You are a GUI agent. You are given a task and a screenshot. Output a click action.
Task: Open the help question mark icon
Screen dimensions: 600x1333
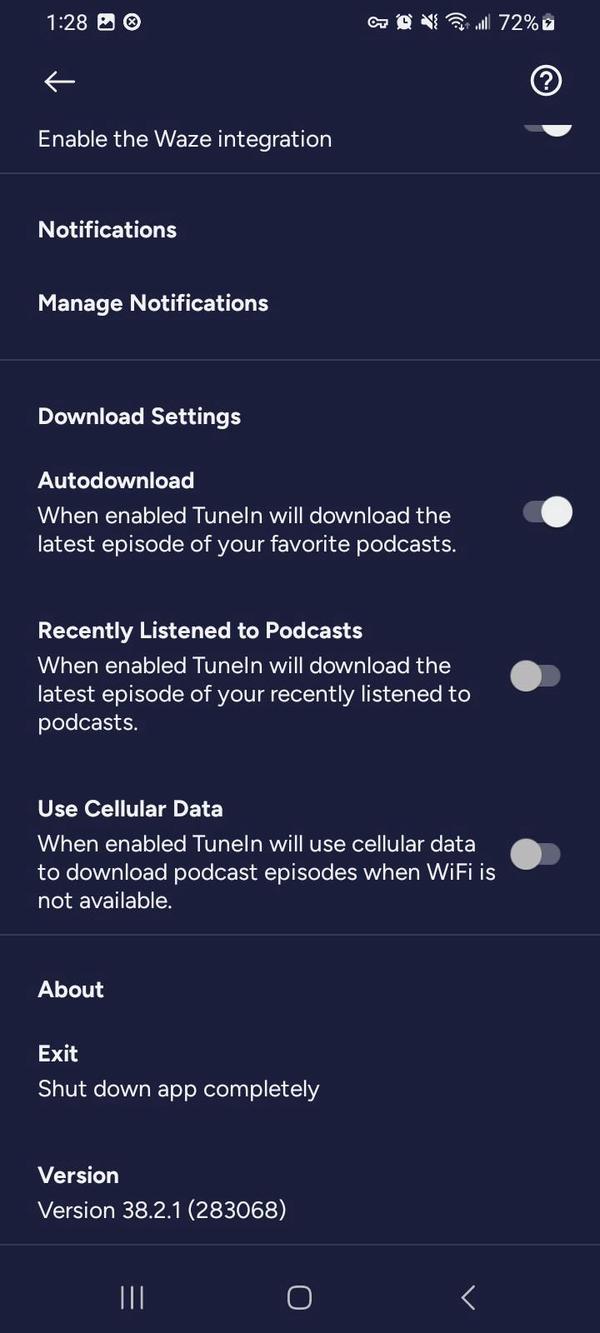546,82
